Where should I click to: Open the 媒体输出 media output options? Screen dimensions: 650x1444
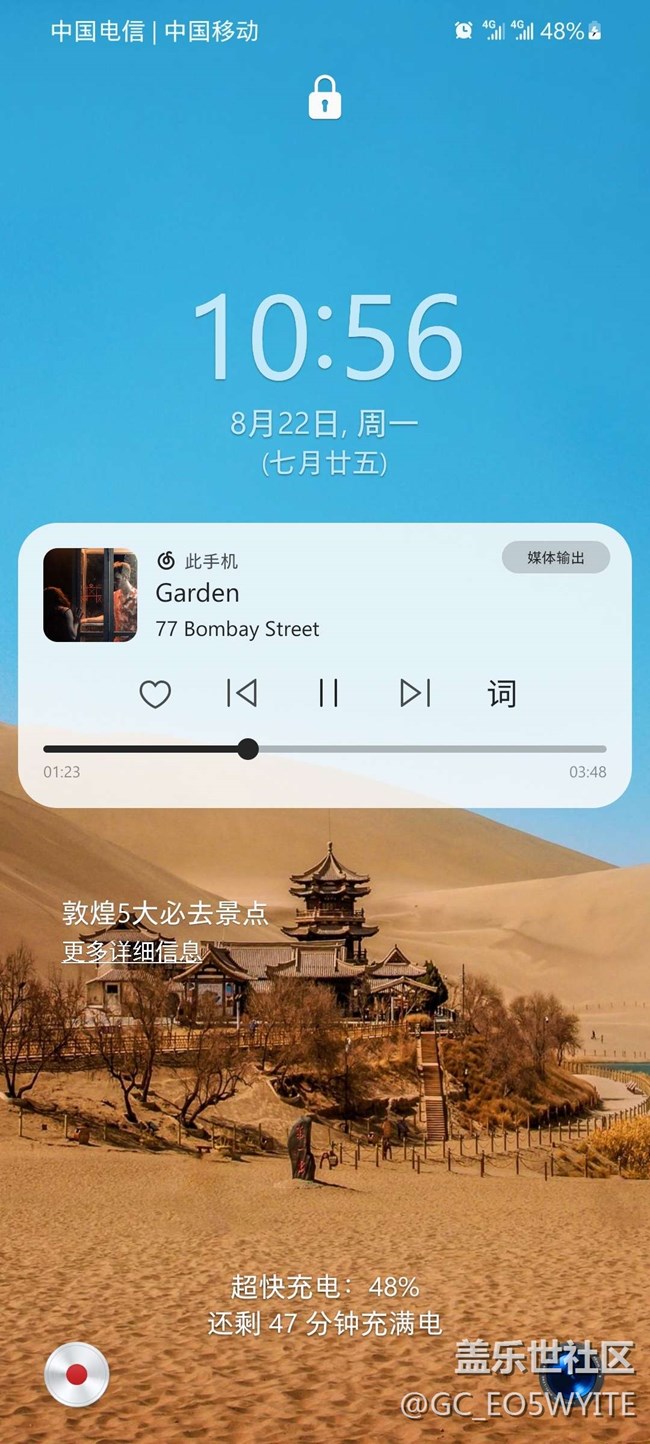pos(555,558)
